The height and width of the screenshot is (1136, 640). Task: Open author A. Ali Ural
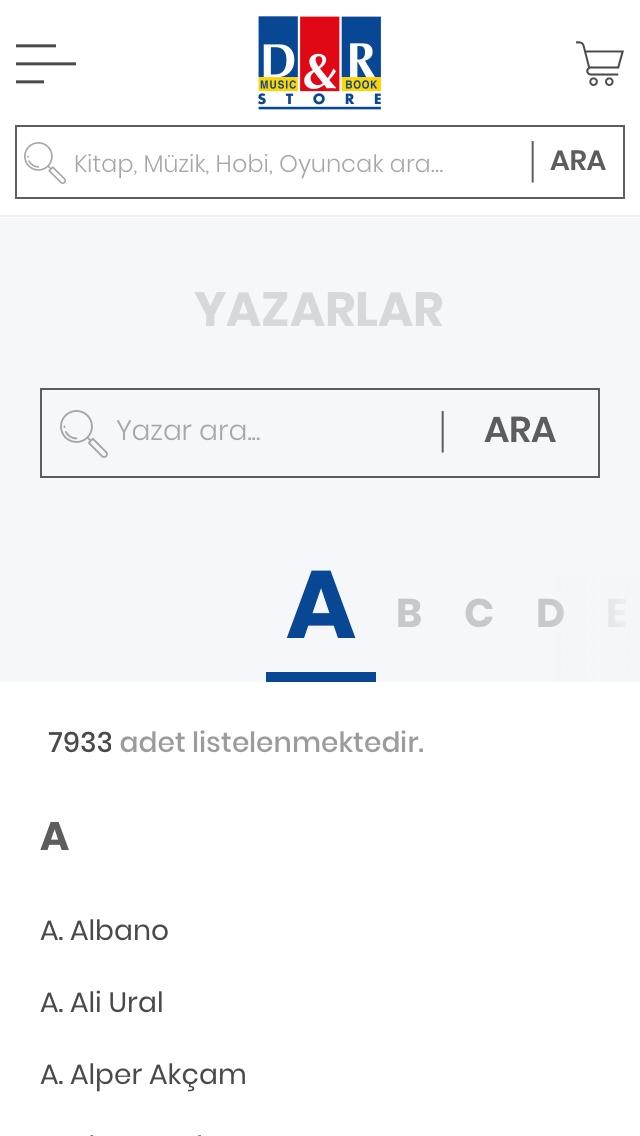[102, 1003]
